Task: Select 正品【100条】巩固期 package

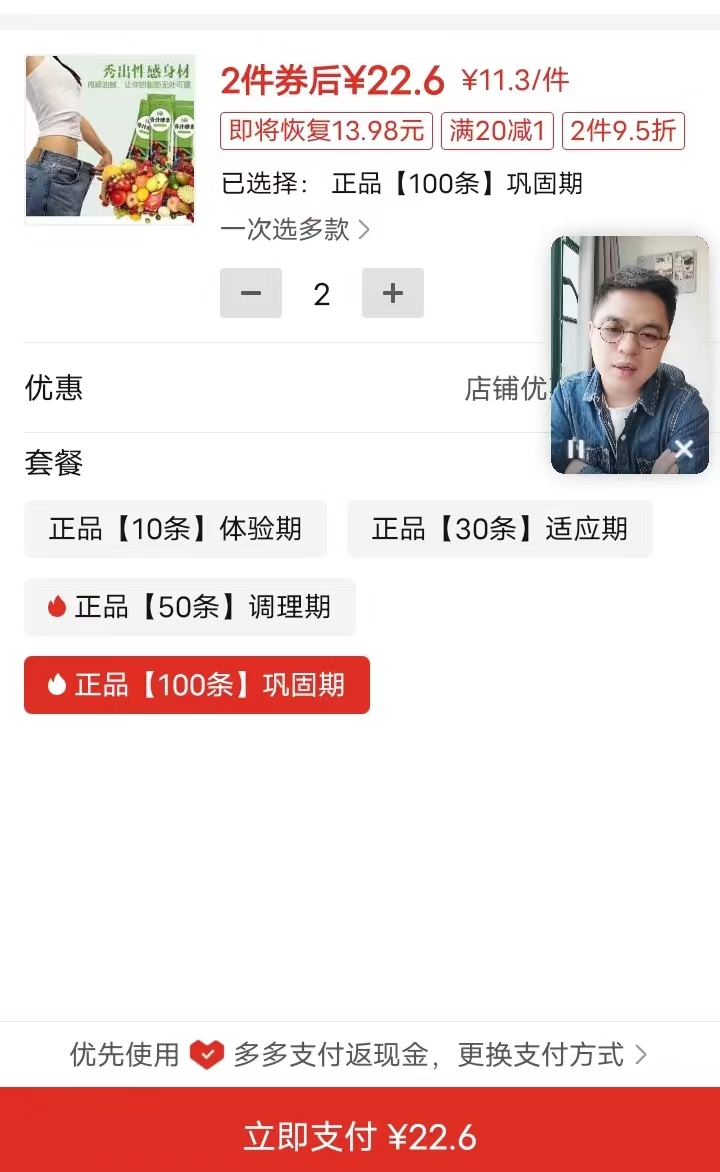Action: 197,685
